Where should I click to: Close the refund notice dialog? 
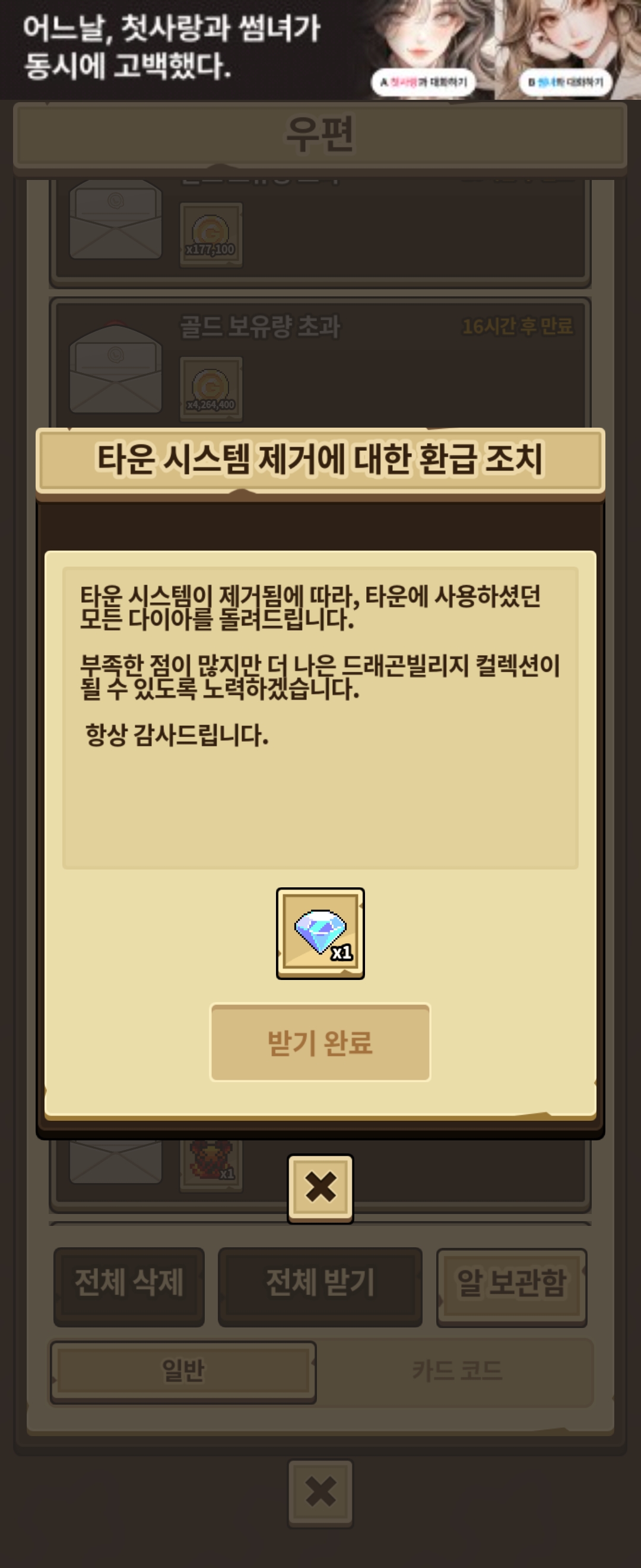tap(320, 1187)
